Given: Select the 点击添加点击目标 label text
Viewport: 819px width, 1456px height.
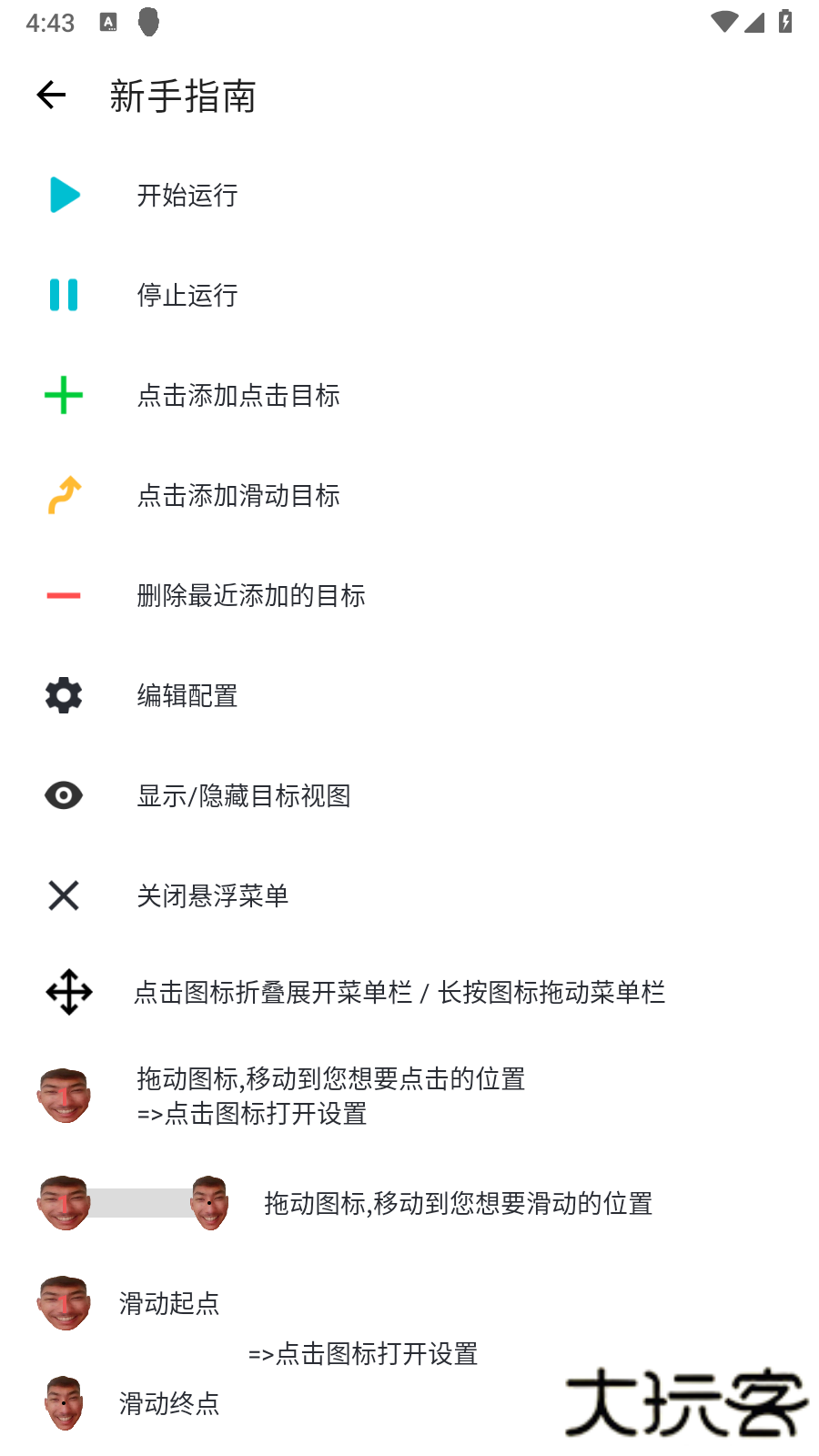Looking at the screenshot, I should coord(241,395).
